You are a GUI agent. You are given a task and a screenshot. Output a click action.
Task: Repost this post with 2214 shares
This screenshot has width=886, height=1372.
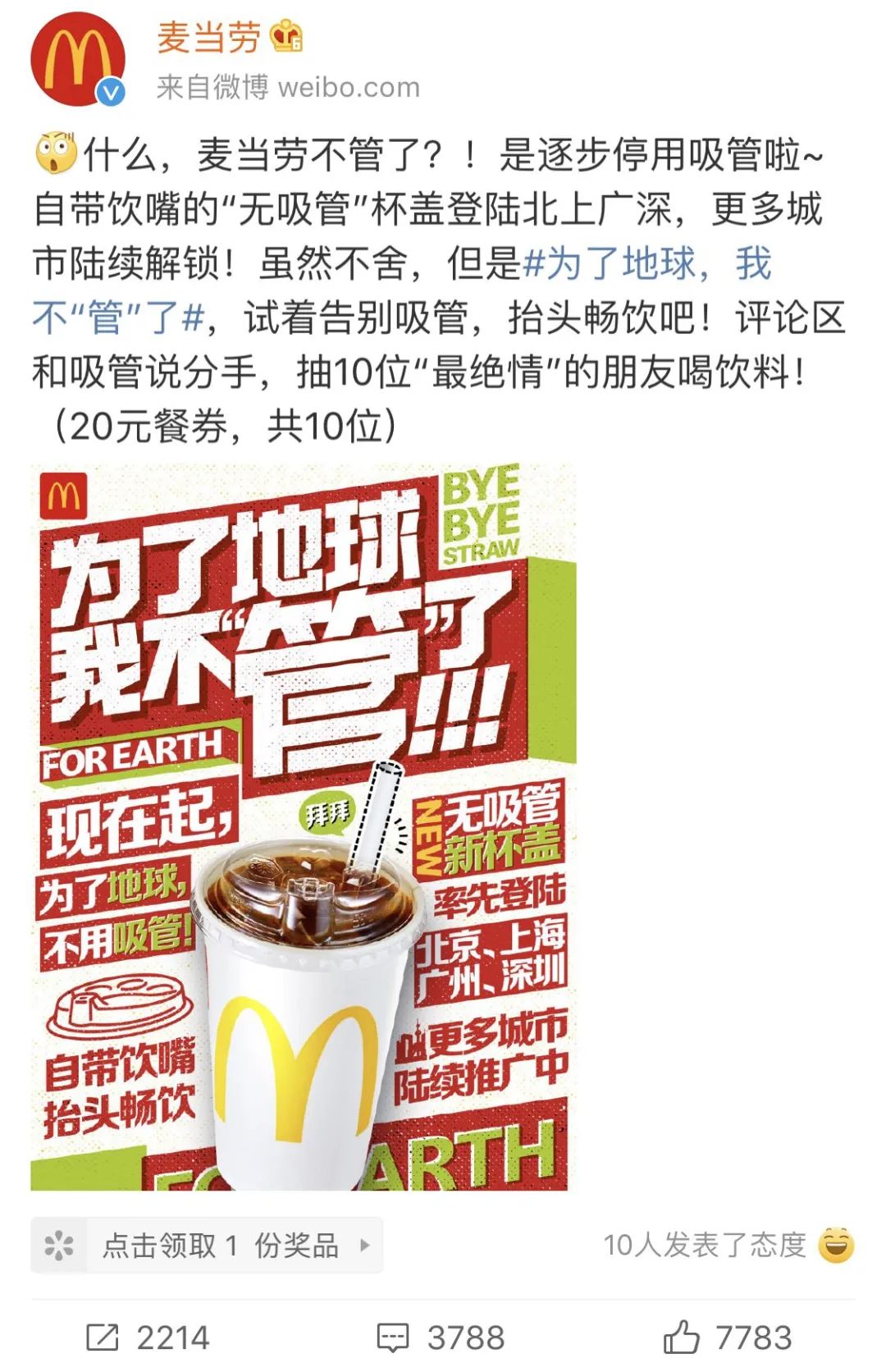(148, 1338)
